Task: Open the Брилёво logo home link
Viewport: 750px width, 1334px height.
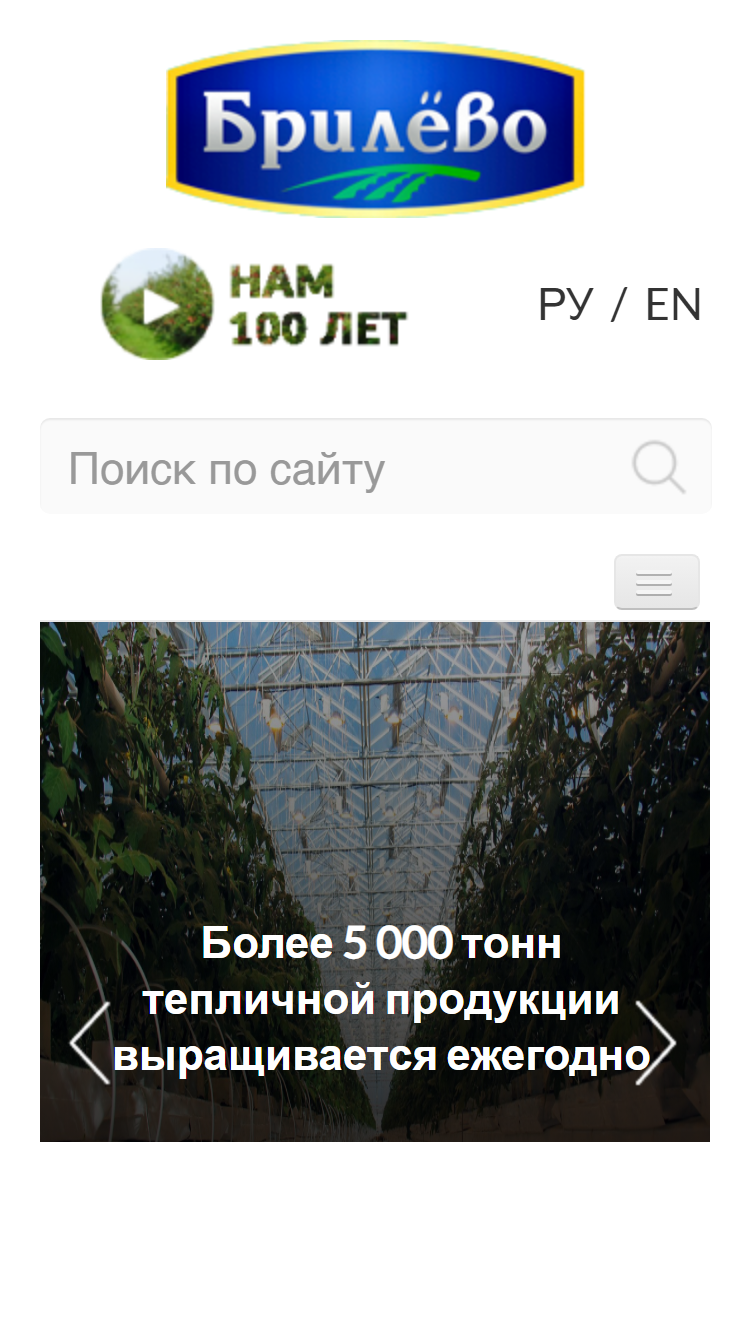Action: pos(375,128)
